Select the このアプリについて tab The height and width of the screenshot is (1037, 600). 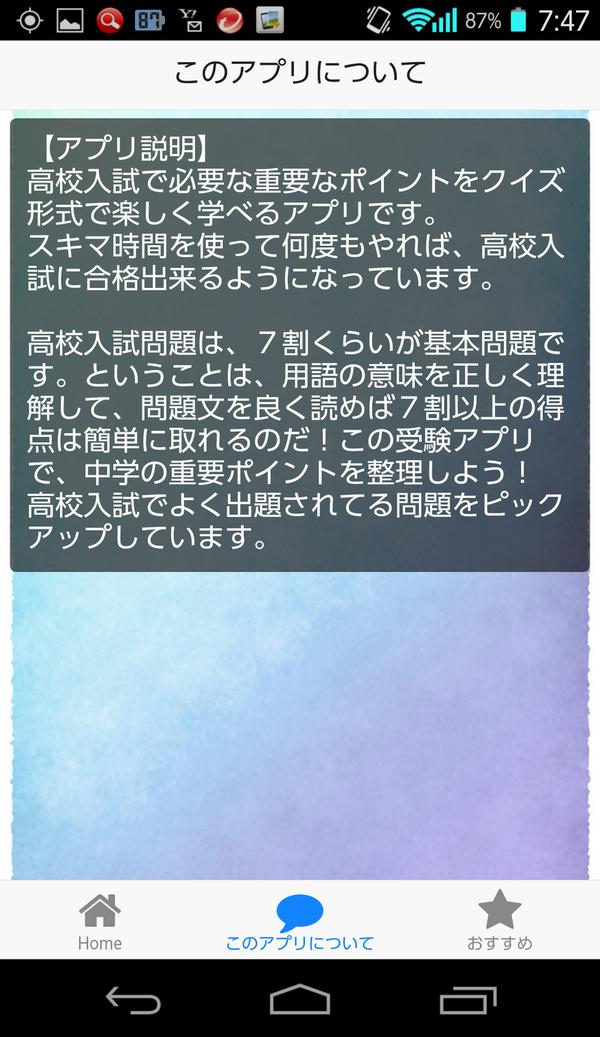pos(300,921)
